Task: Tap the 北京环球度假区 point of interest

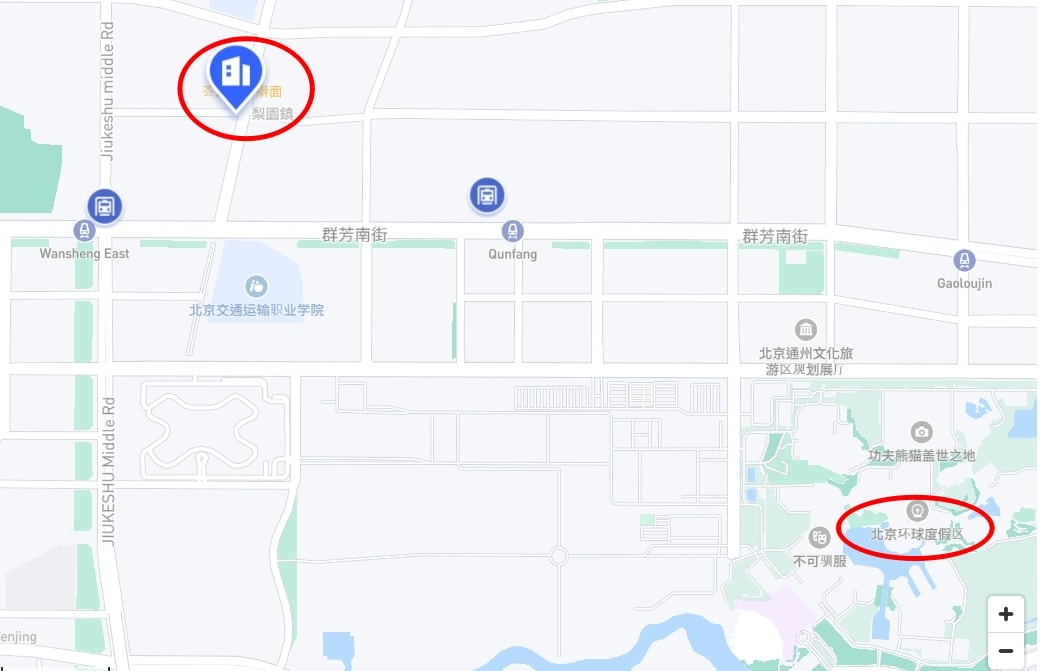Action: click(x=918, y=511)
